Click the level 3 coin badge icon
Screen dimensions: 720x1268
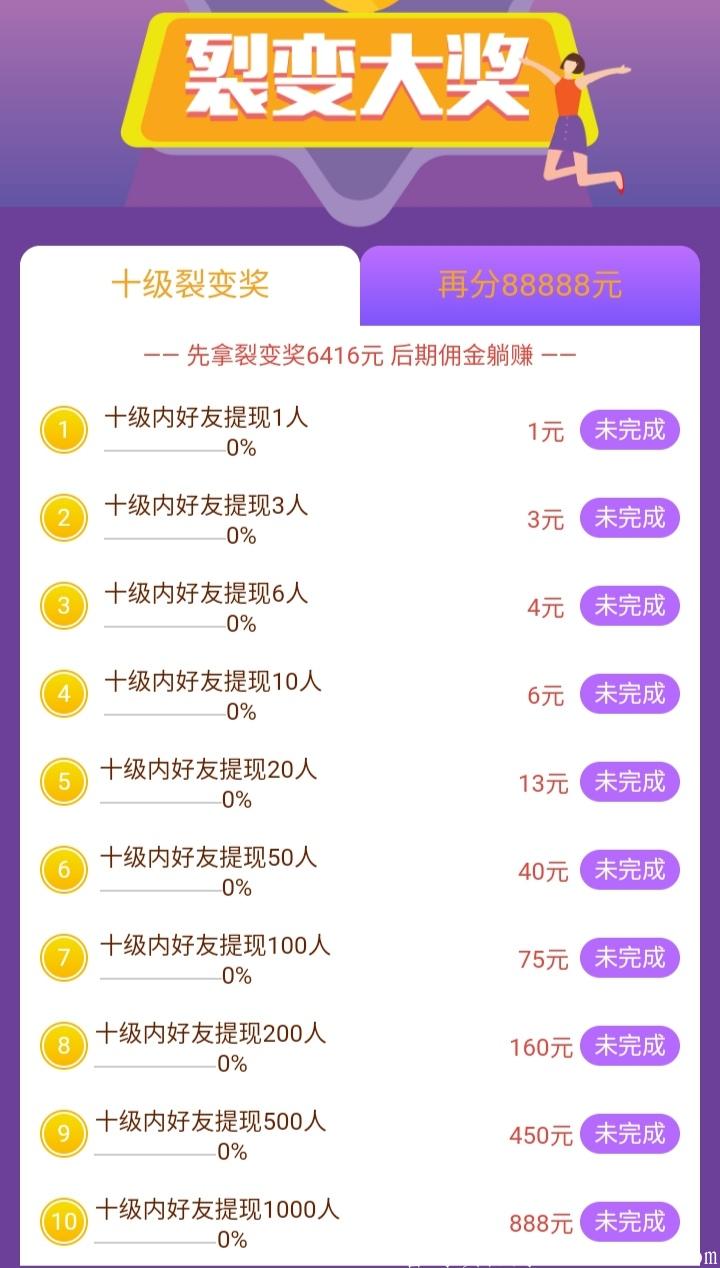63,606
